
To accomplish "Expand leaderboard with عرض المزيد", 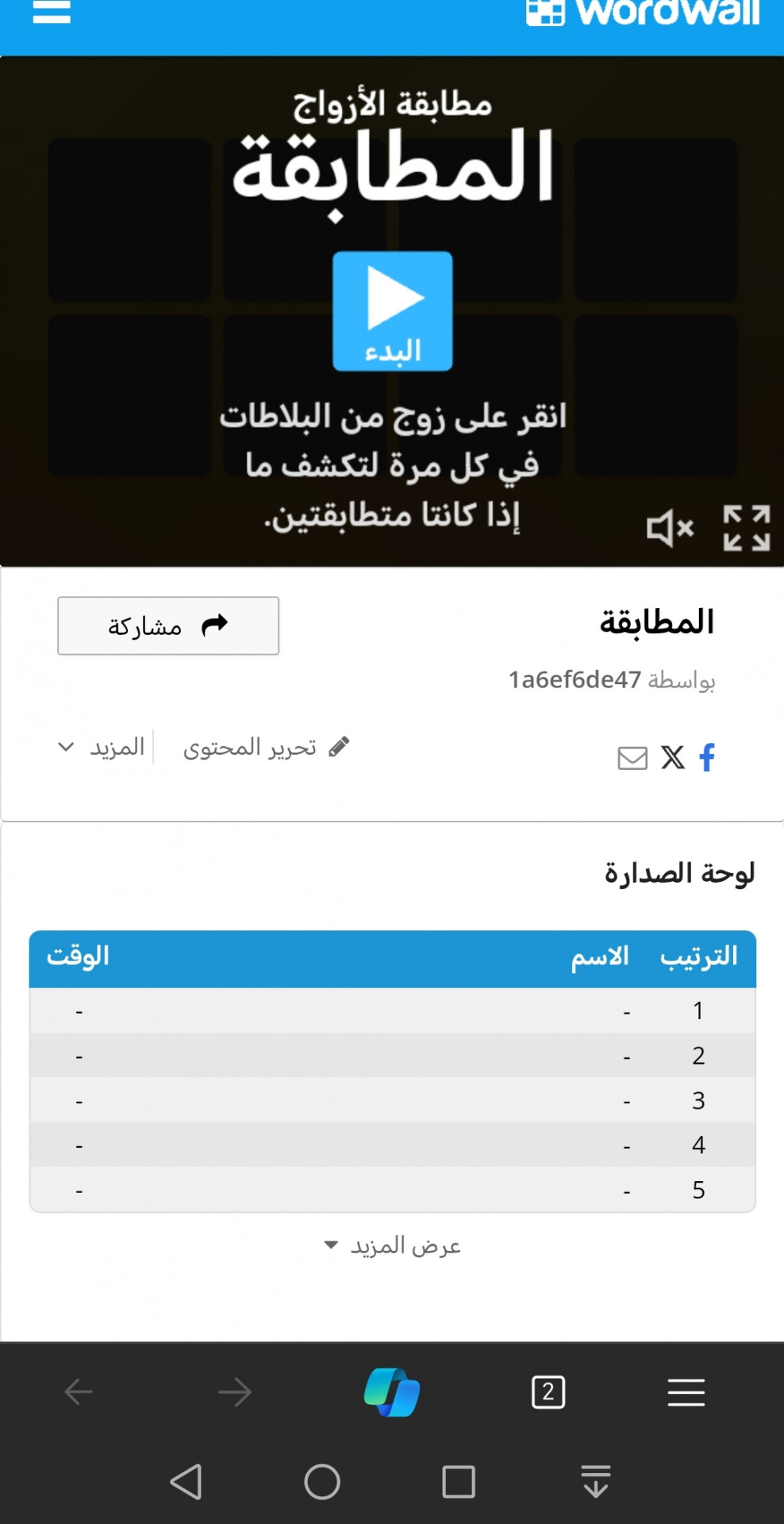I will (393, 1245).
